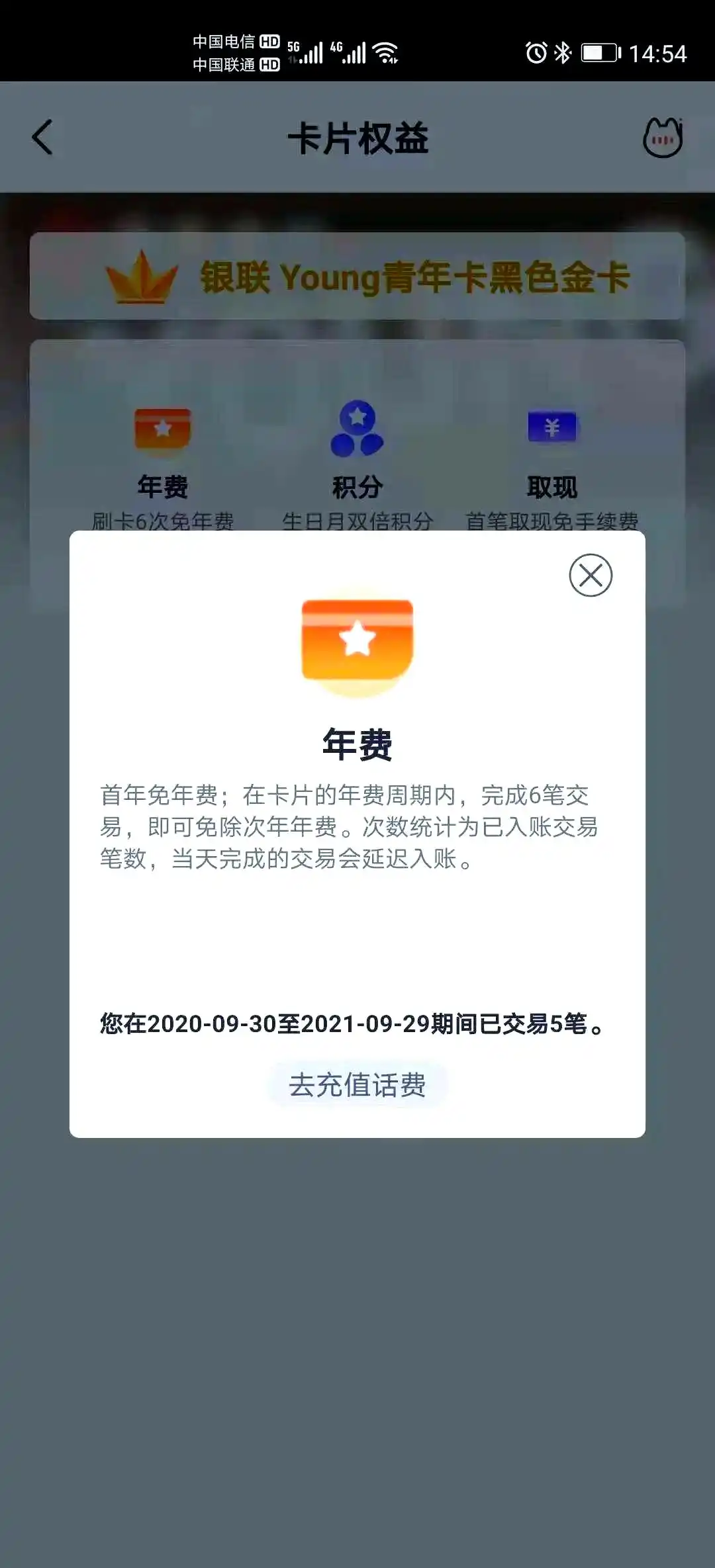Open 生日月双倍积分 points details
The width and height of the screenshot is (715, 1568).
click(358, 521)
